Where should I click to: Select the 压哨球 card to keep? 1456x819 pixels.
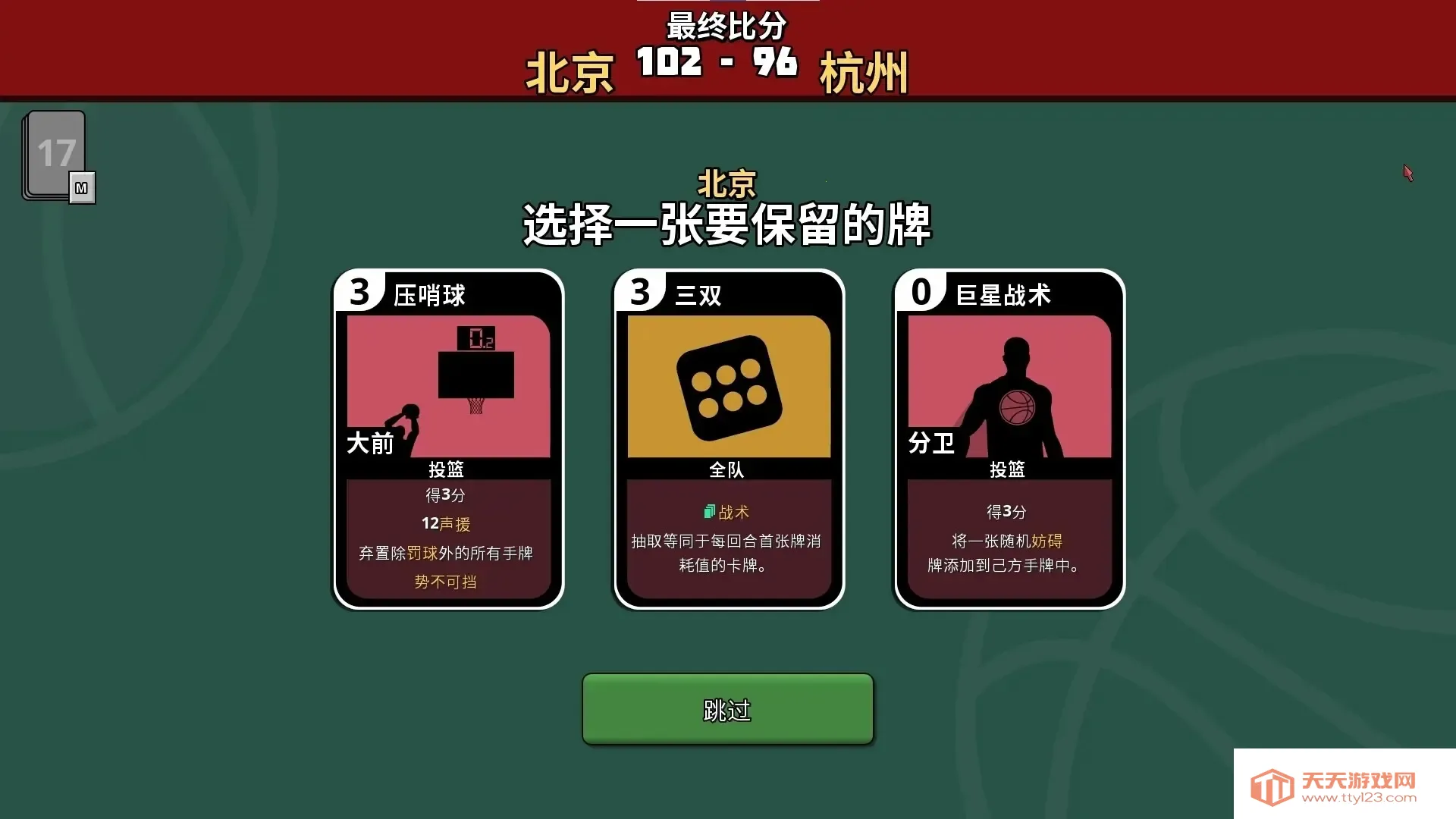pyautogui.click(x=448, y=438)
